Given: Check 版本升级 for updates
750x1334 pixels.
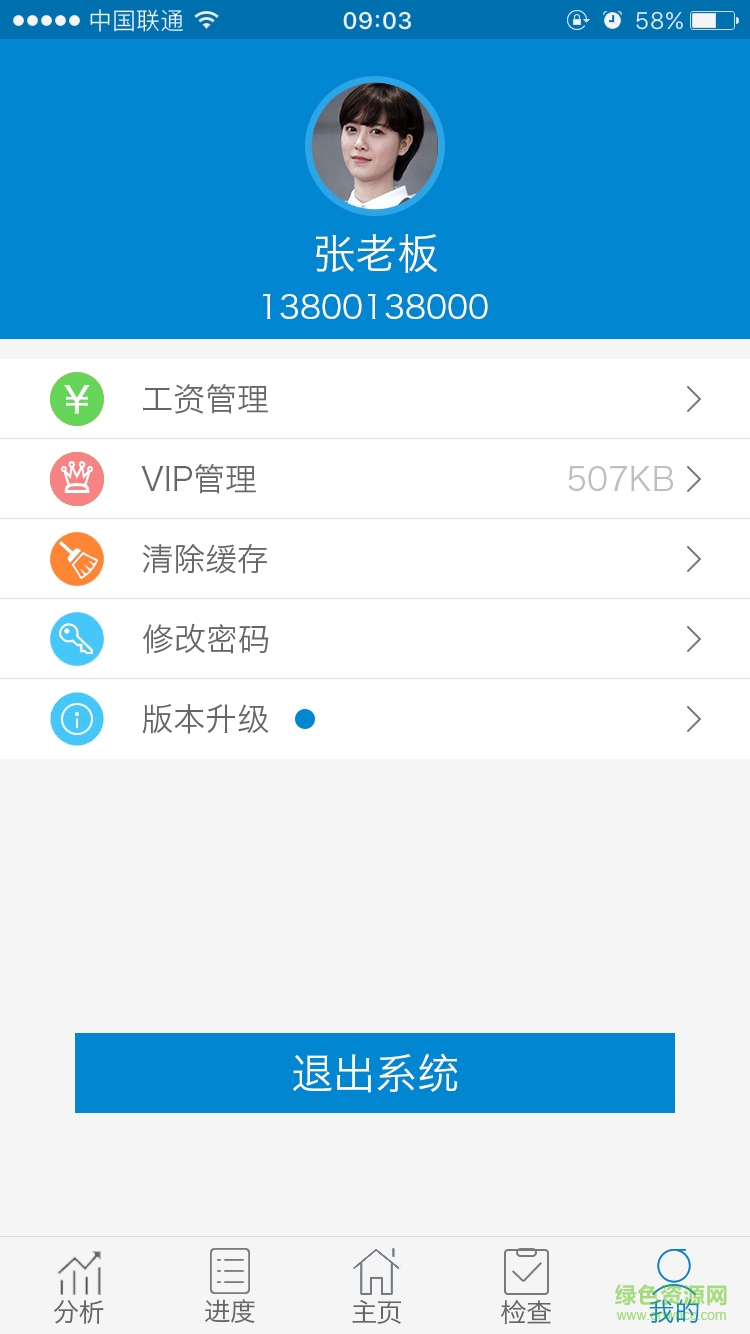Looking at the screenshot, I should (375, 719).
